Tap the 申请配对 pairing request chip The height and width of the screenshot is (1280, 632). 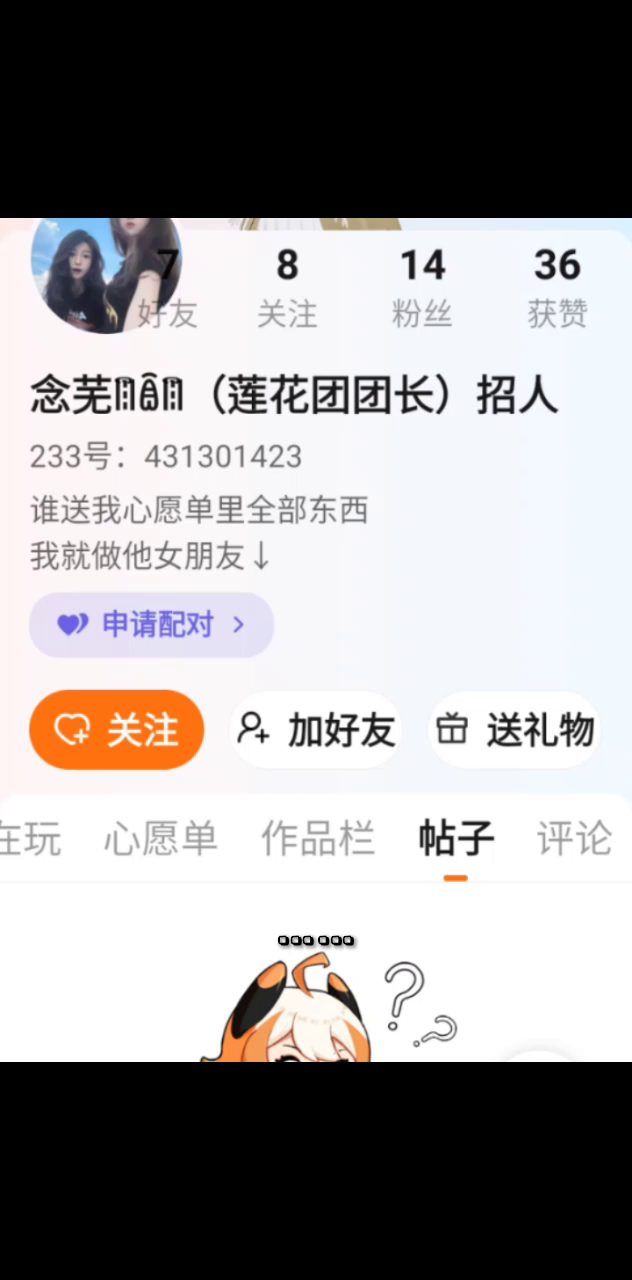coord(151,625)
